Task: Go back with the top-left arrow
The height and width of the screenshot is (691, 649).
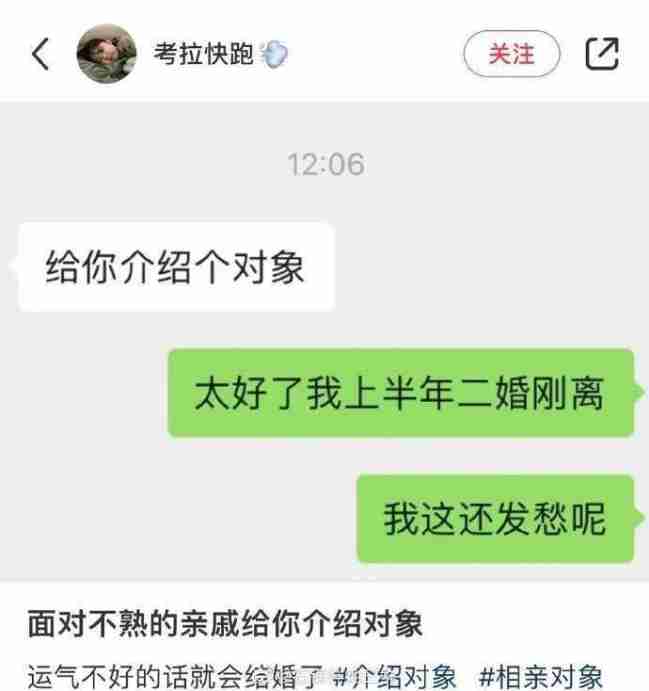Action: [x=40, y=54]
